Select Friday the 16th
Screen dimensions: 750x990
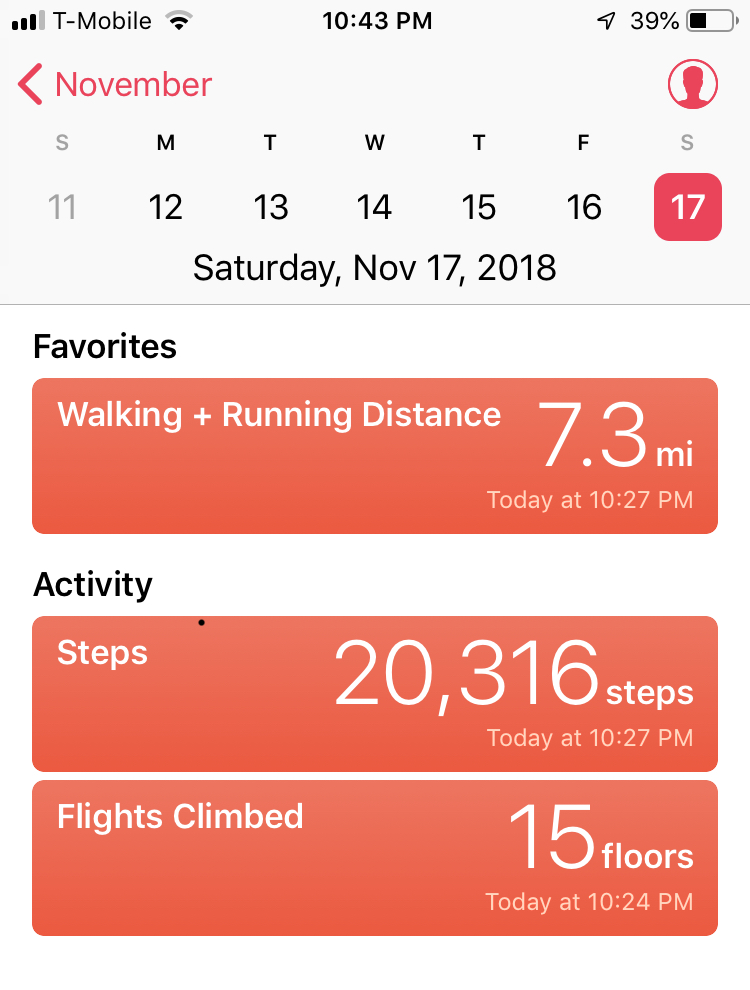point(583,207)
